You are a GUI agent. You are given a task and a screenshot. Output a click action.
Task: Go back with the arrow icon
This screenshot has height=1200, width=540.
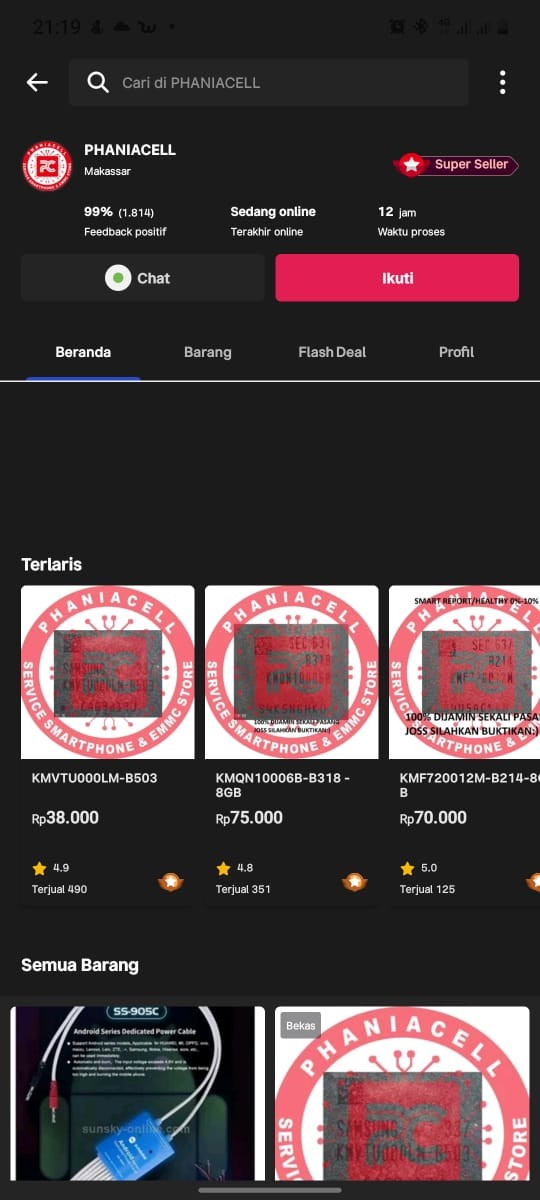point(37,83)
